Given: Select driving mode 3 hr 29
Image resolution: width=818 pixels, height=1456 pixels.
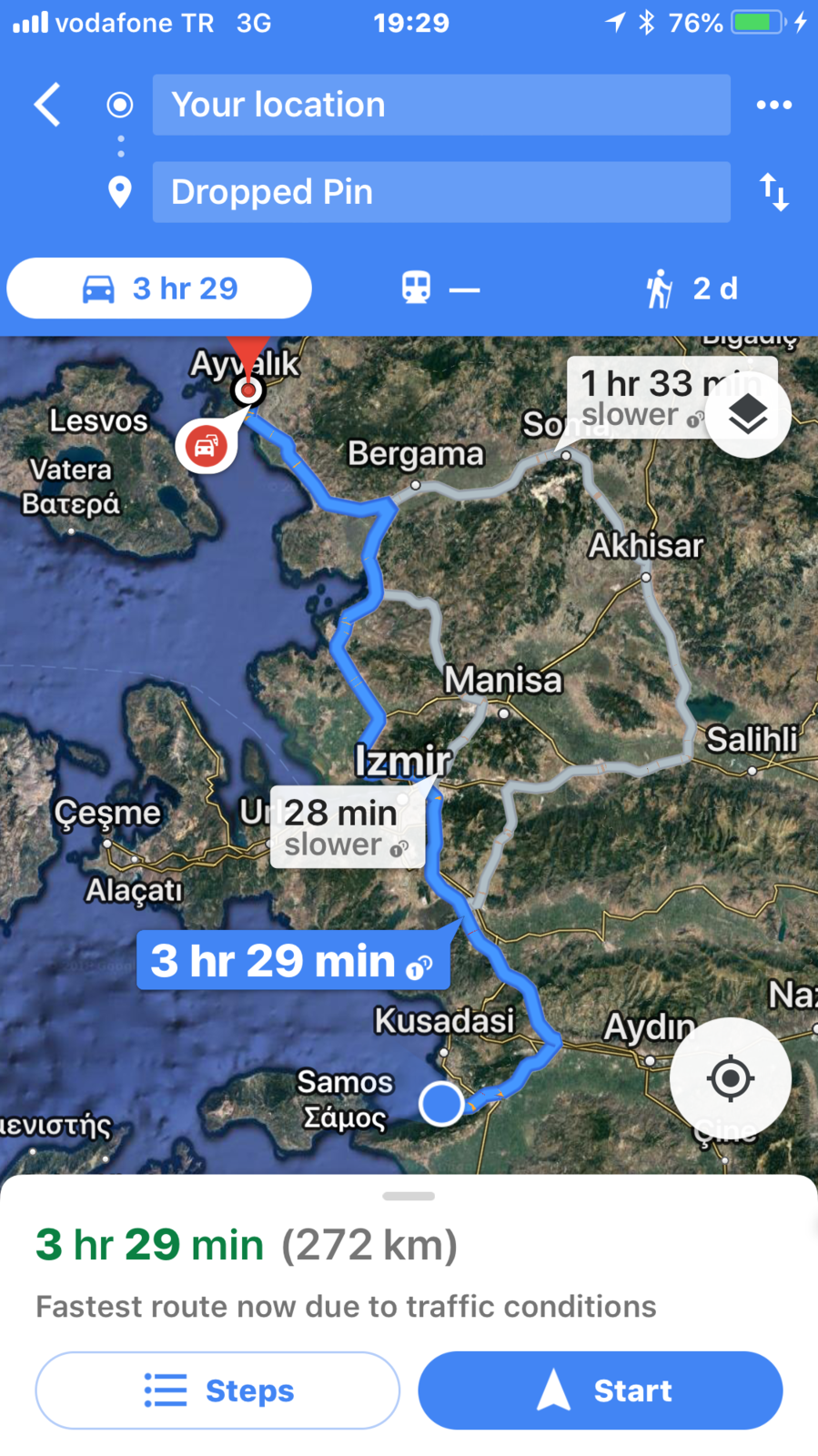Looking at the screenshot, I should coord(159,288).
